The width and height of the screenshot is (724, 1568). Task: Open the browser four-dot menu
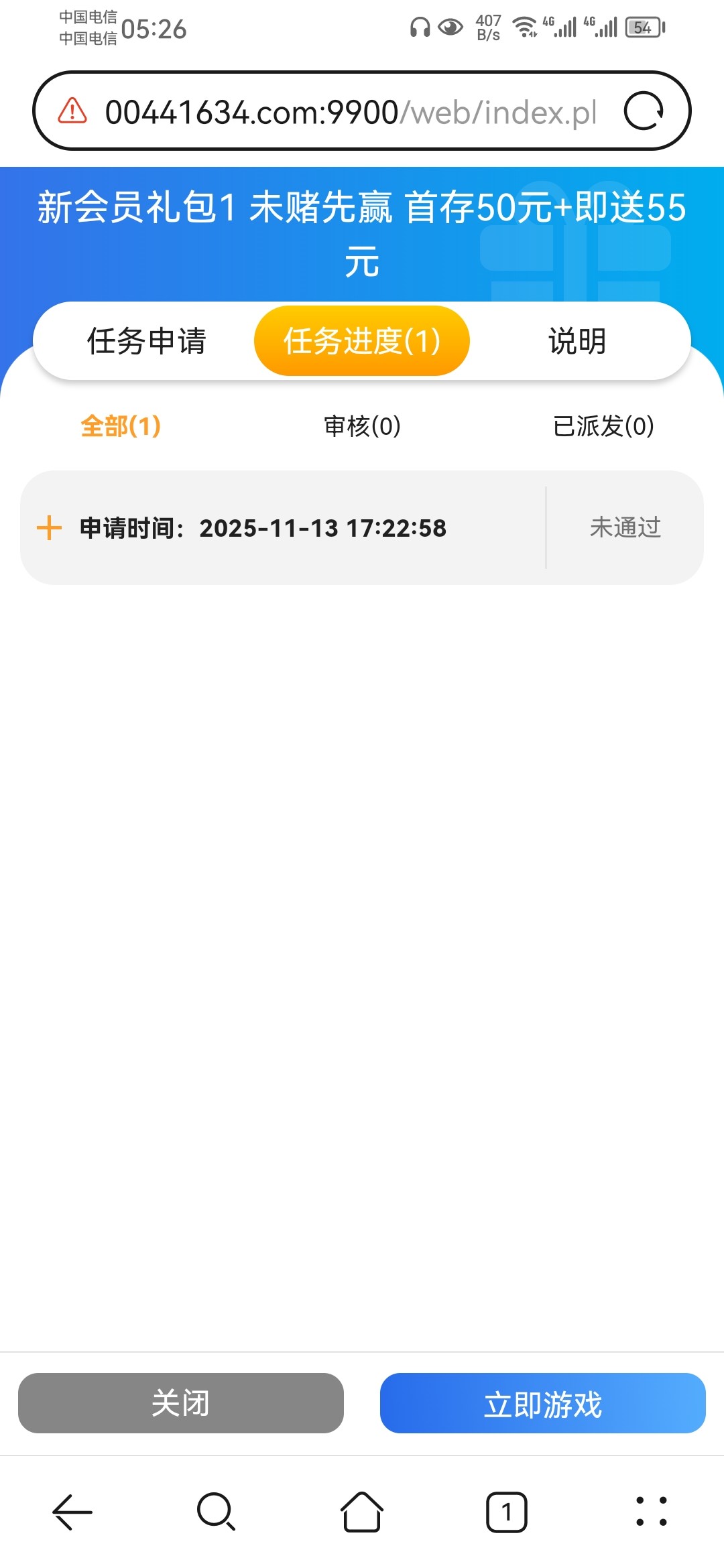651,1512
